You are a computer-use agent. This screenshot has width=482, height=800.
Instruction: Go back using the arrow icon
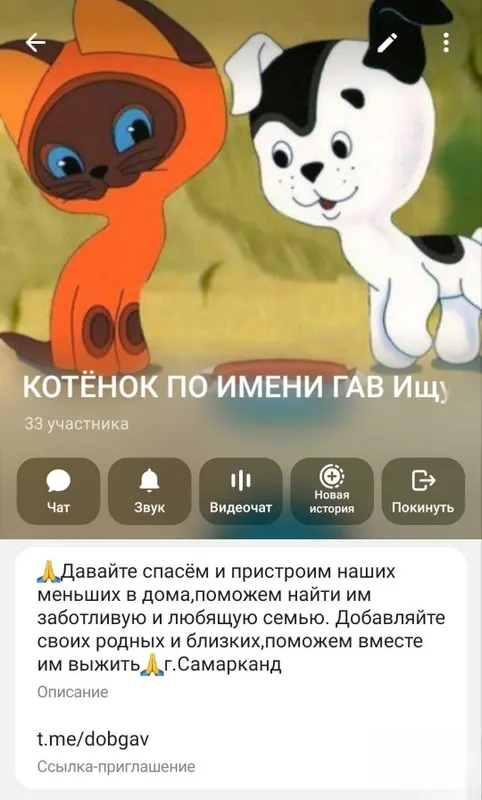point(36,43)
